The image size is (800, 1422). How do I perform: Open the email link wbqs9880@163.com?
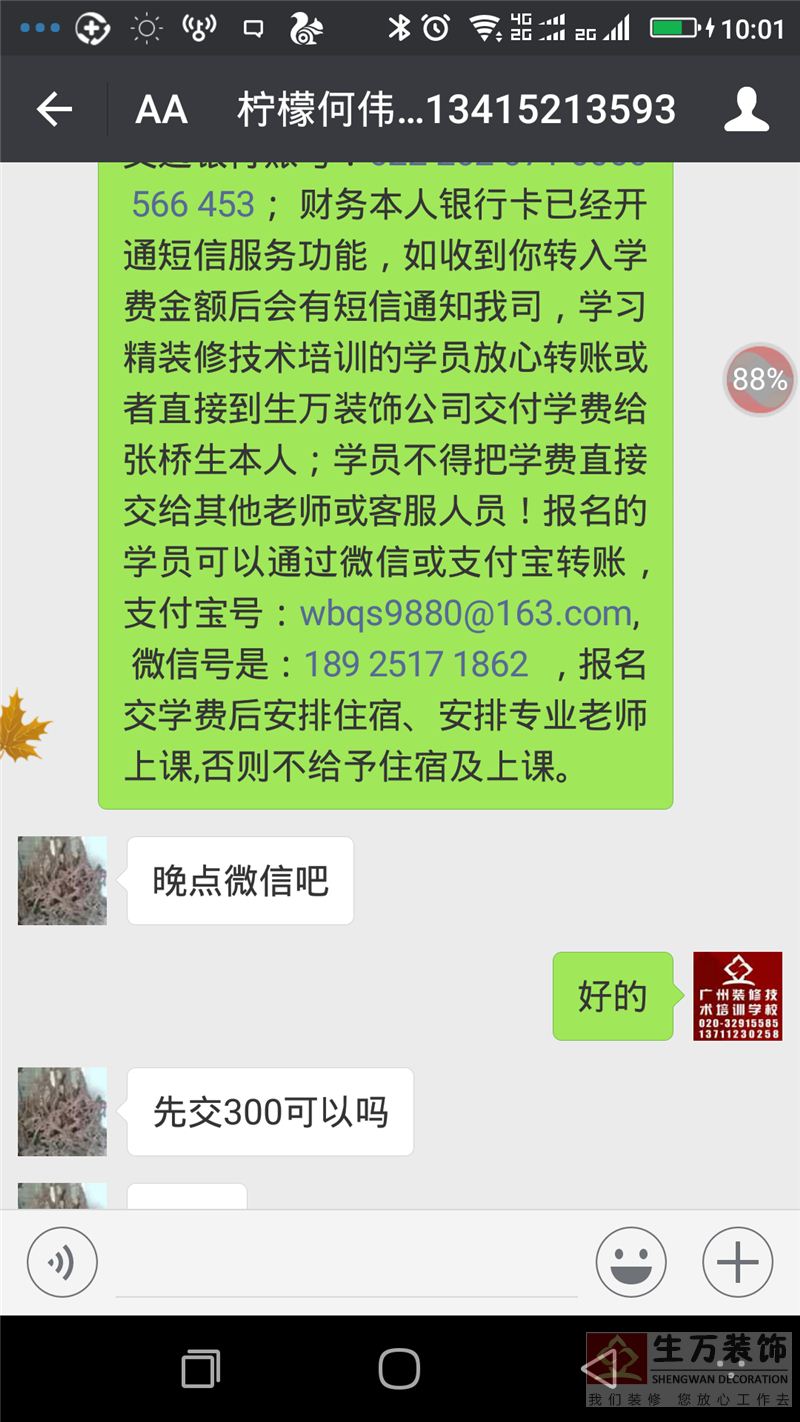466,613
